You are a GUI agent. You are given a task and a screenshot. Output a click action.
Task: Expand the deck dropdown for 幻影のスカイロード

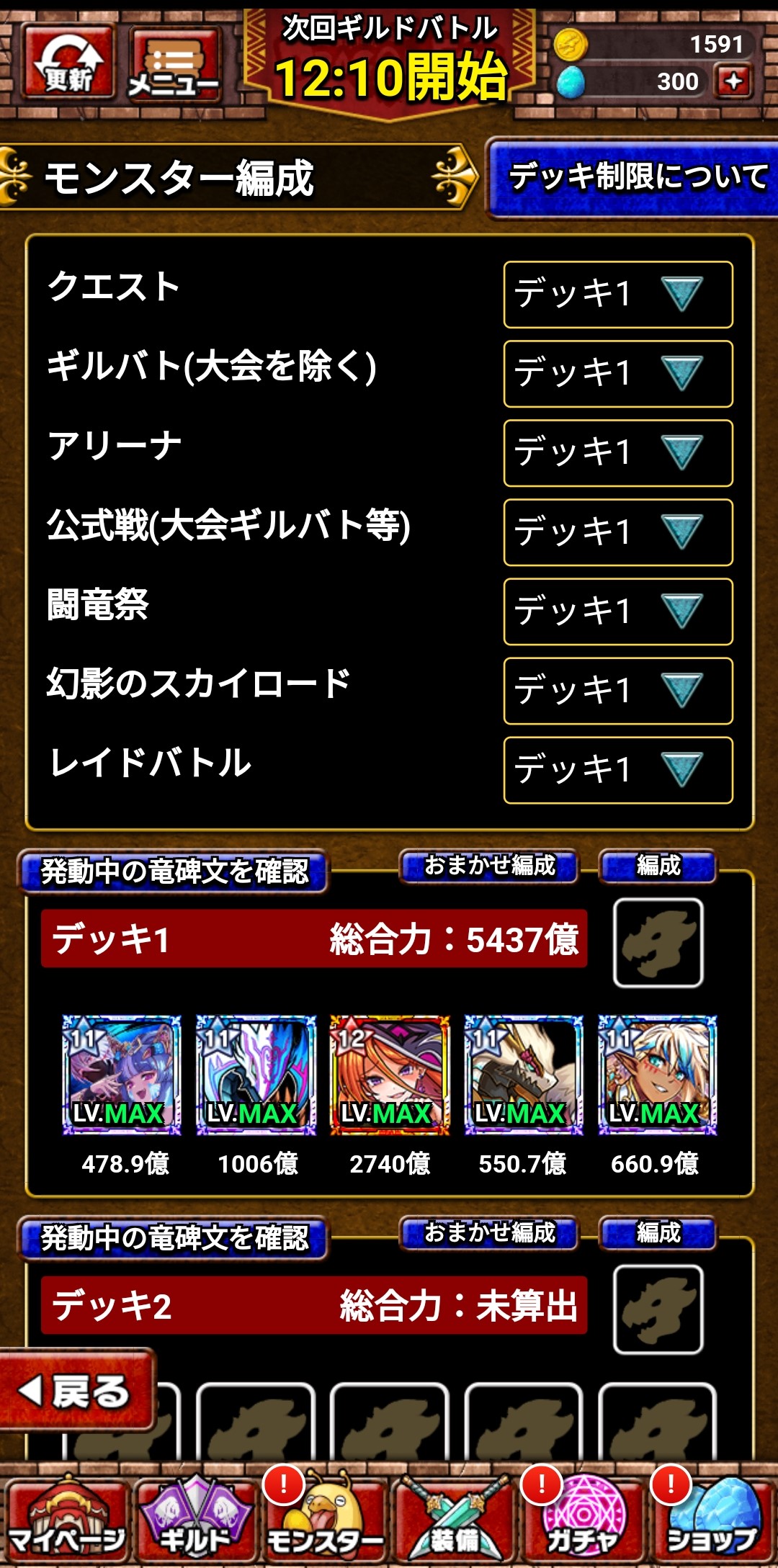coord(618,691)
